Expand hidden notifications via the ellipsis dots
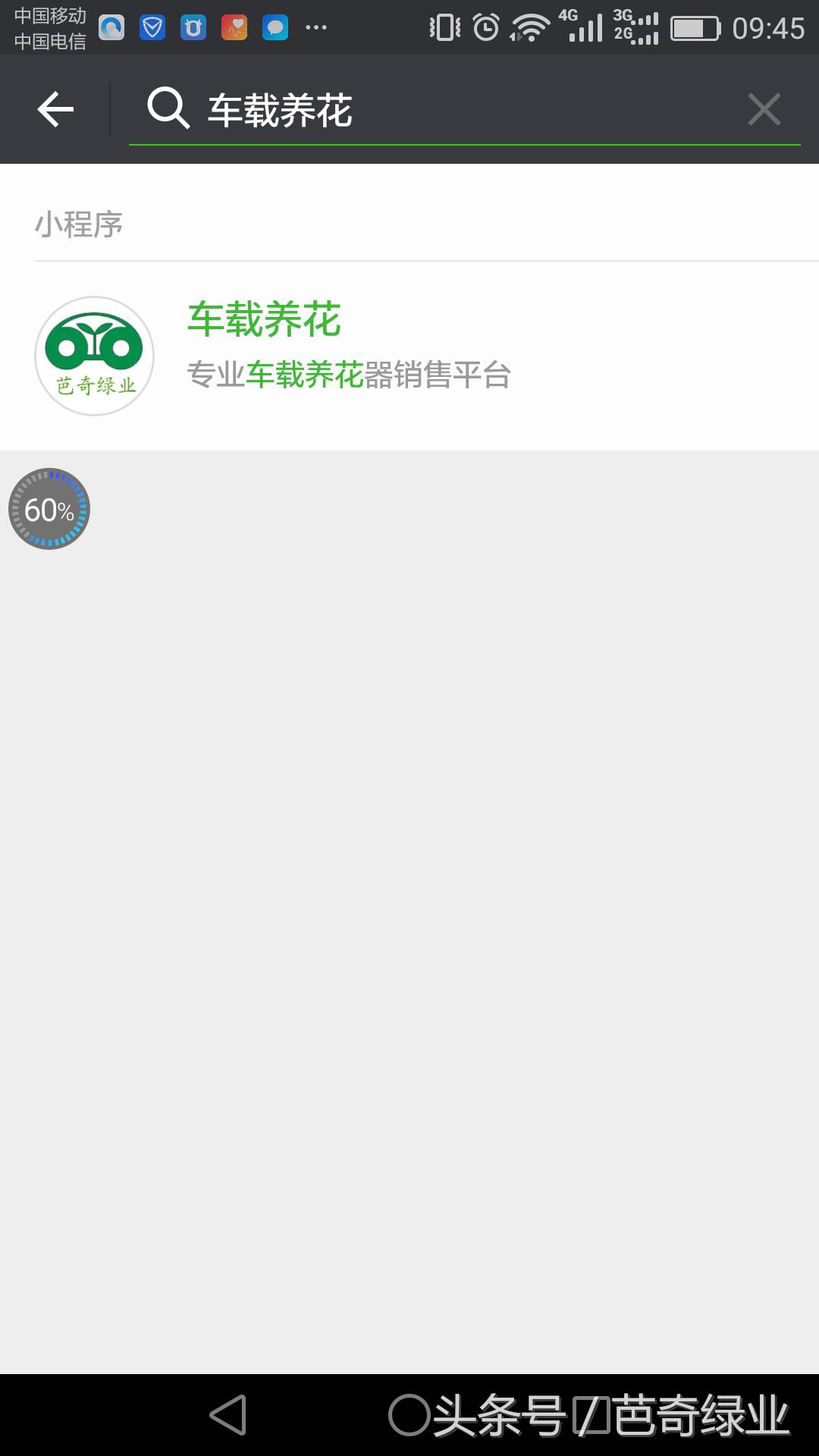819x1456 pixels. (314, 27)
